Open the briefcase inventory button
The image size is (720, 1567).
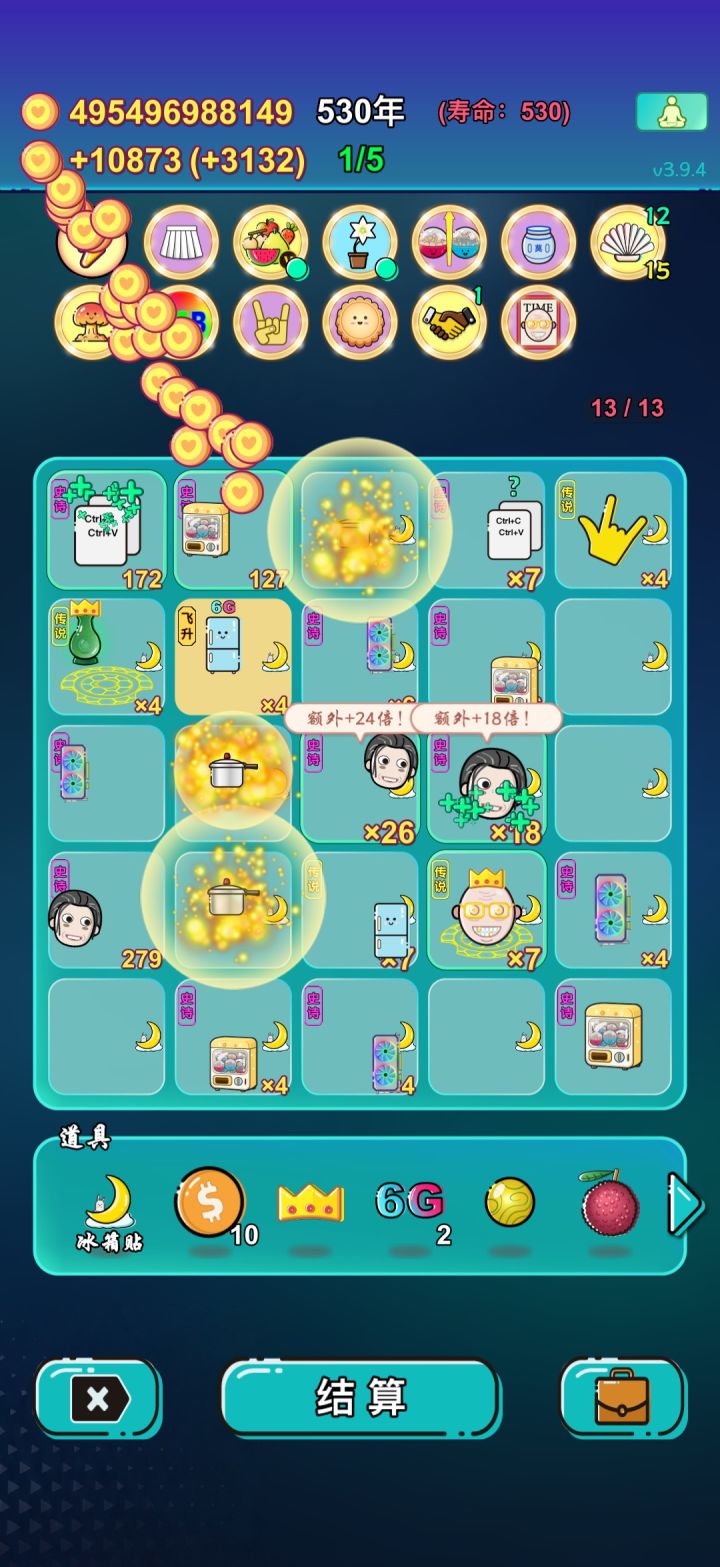(622, 1397)
